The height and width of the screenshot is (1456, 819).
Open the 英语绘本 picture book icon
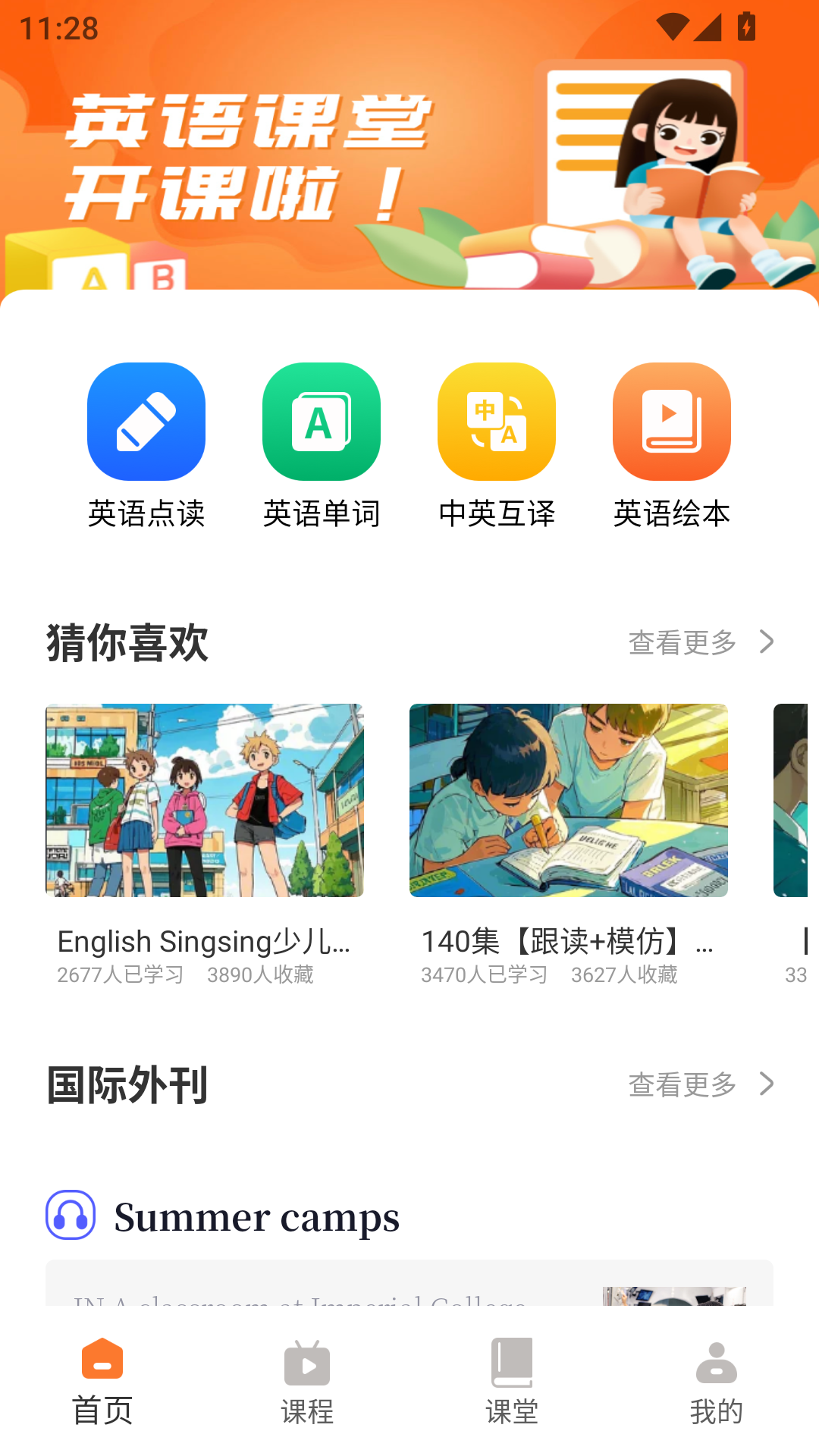671,422
